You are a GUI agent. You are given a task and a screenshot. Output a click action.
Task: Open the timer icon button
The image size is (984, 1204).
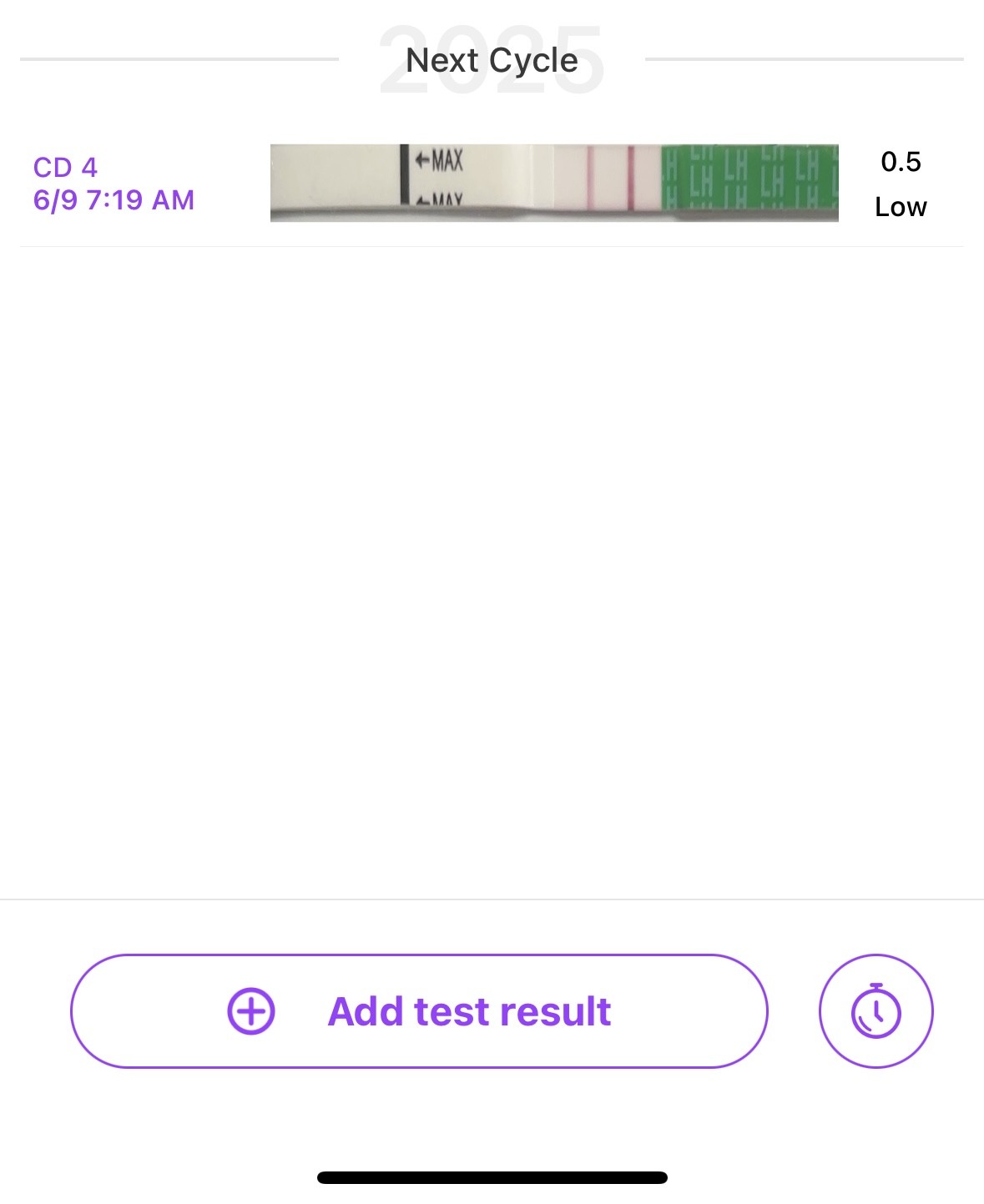click(x=876, y=1011)
